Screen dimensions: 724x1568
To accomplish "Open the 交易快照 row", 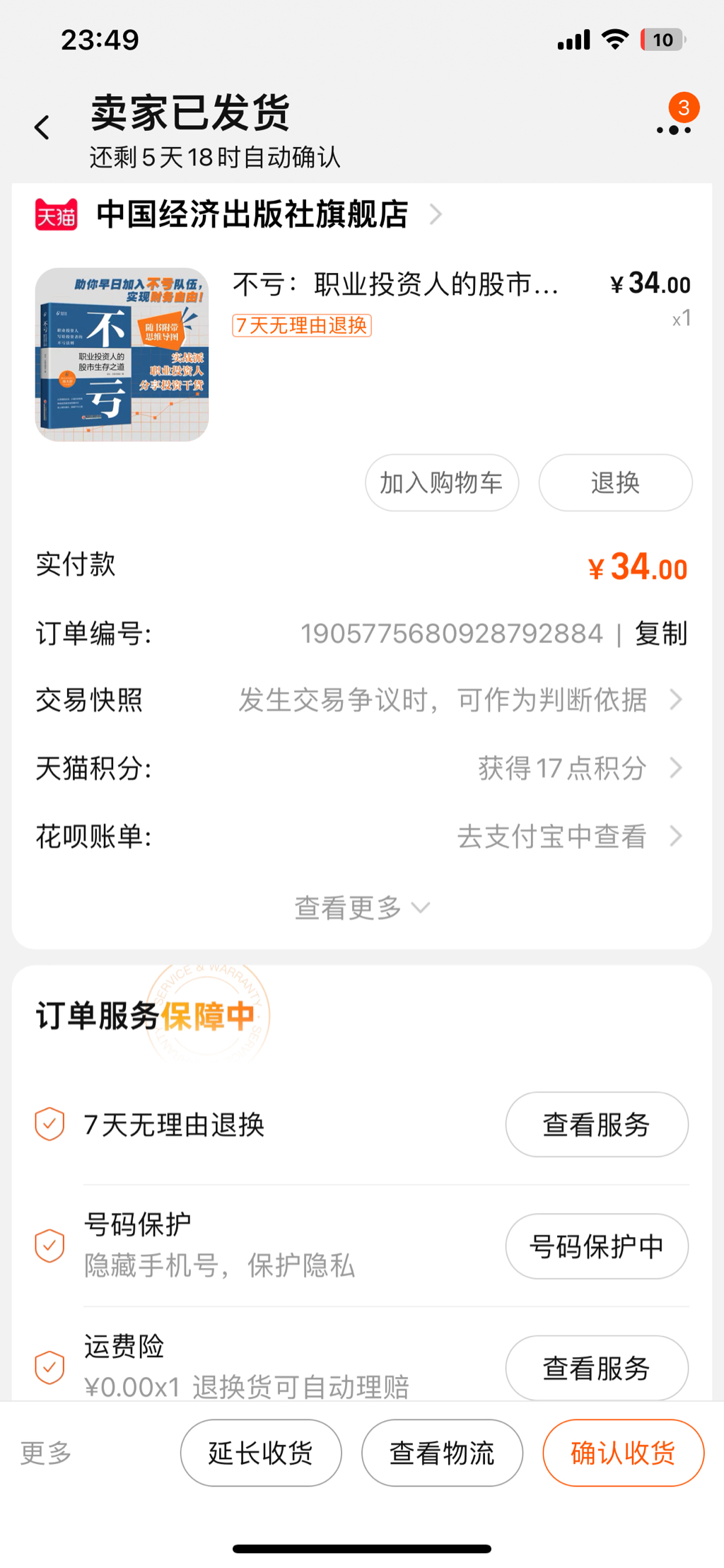I will [x=361, y=700].
